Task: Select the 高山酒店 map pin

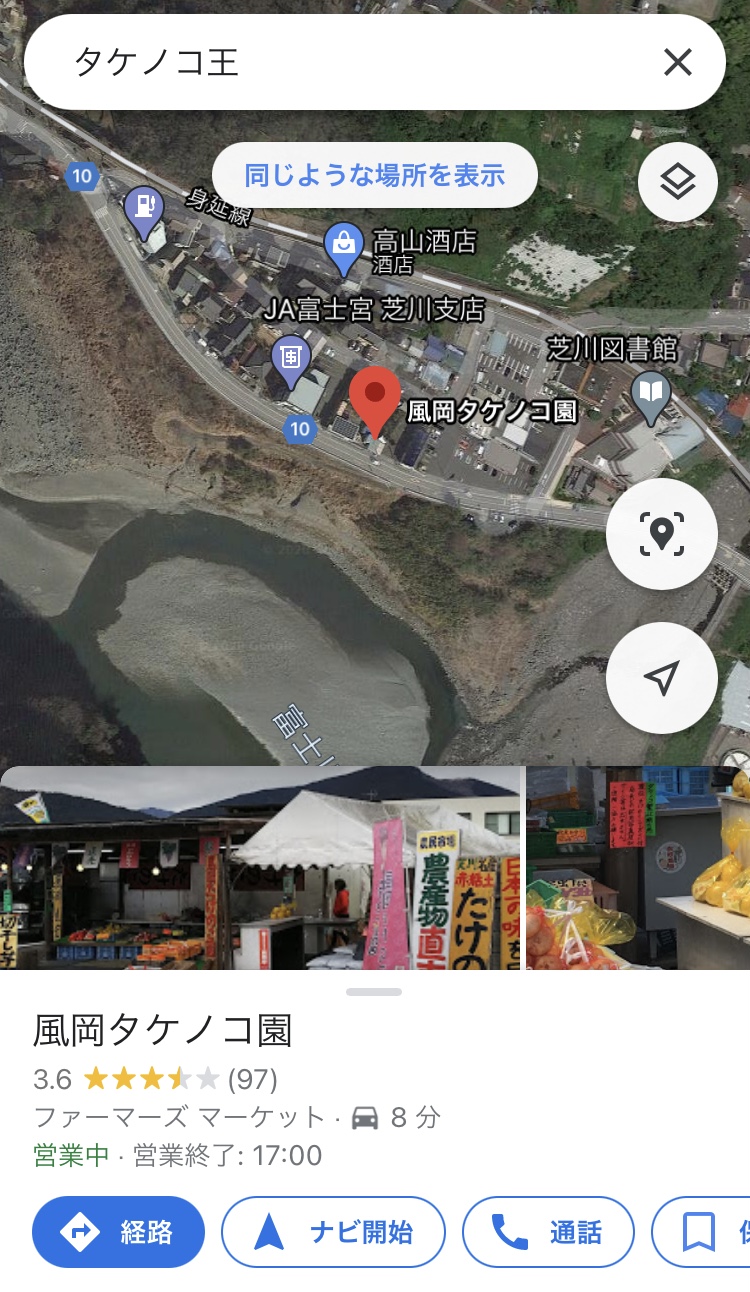Action: tap(343, 246)
